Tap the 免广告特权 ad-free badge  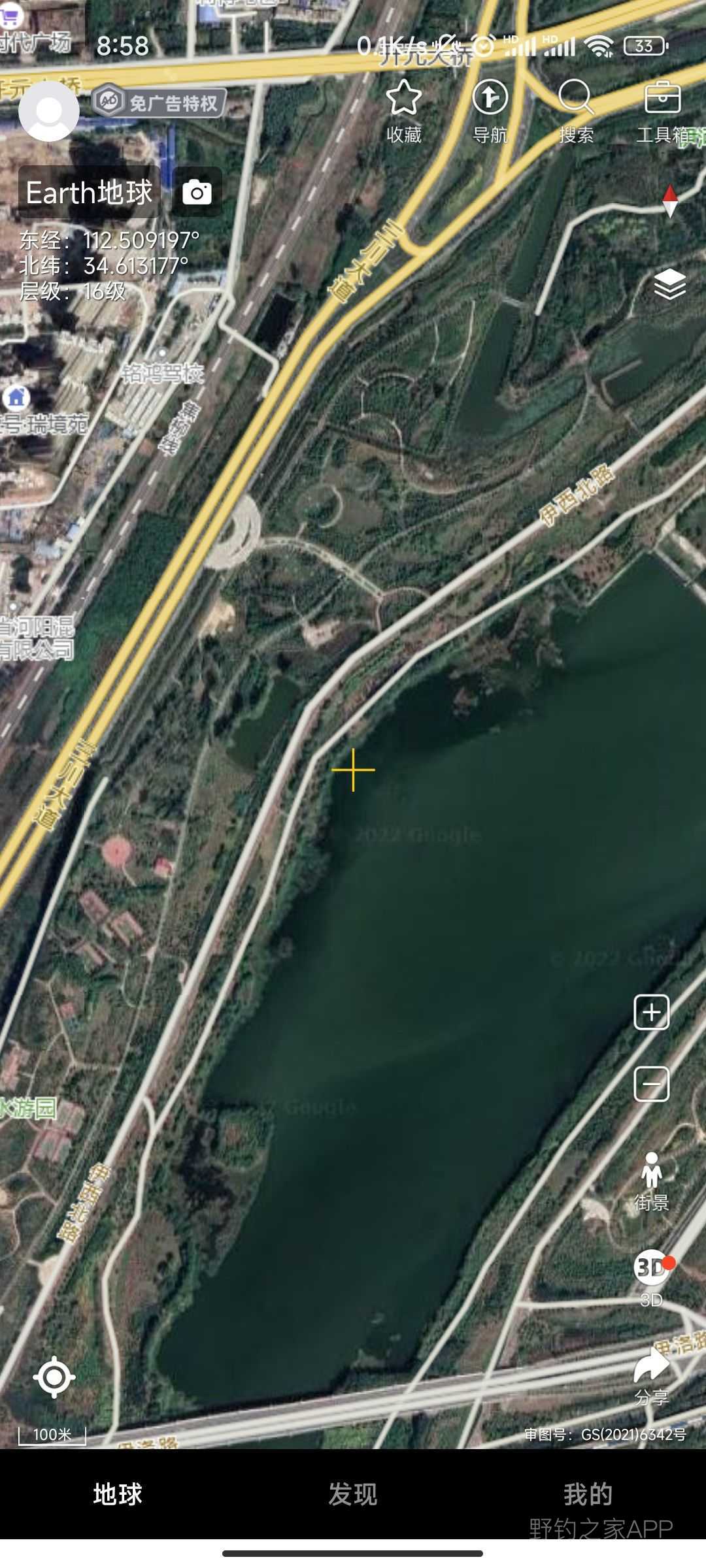(x=159, y=102)
